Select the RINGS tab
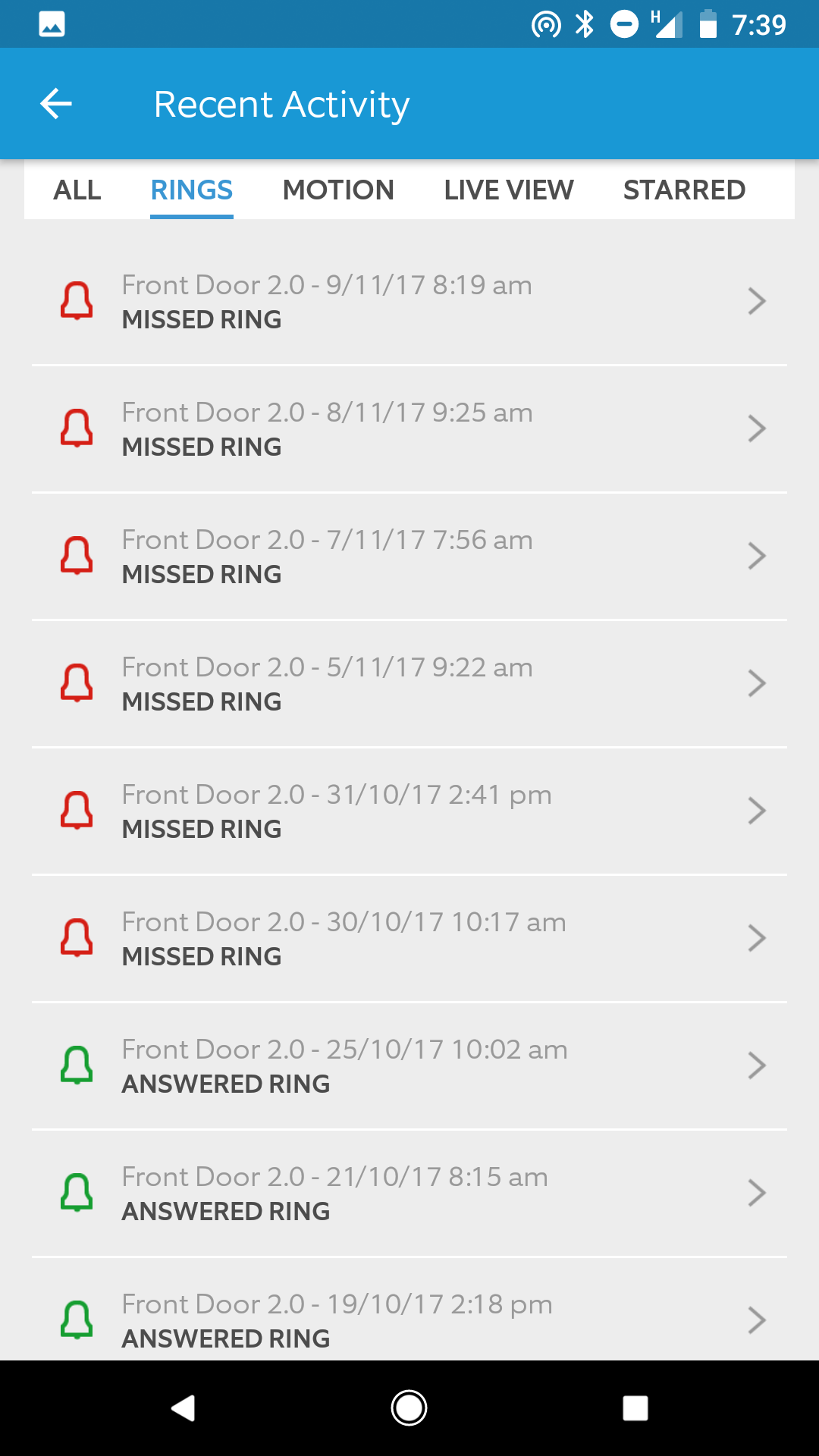The image size is (819, 1456). click(x=192, y=190)
